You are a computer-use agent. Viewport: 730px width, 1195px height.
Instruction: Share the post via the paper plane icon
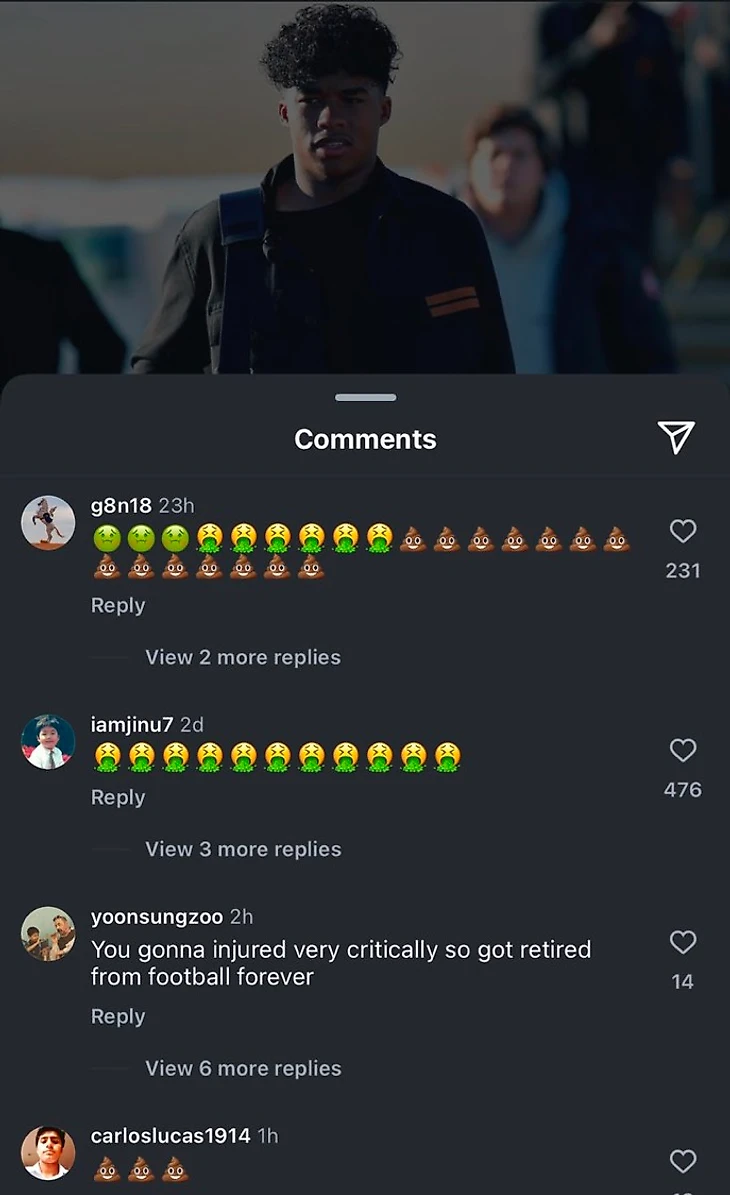point(676,437)
